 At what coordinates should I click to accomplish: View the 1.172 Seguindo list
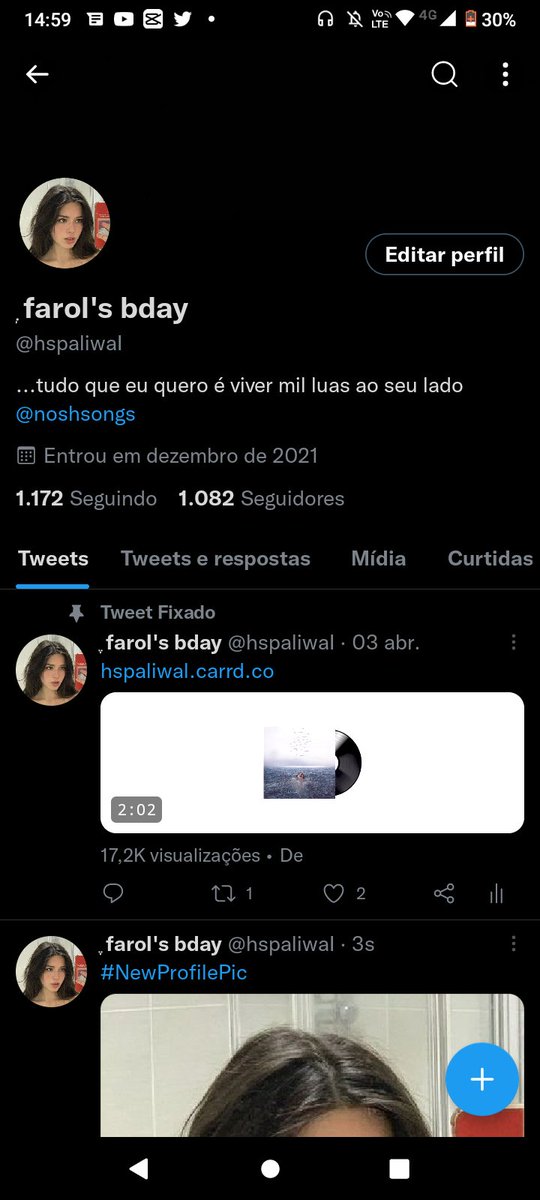point(86,498)
